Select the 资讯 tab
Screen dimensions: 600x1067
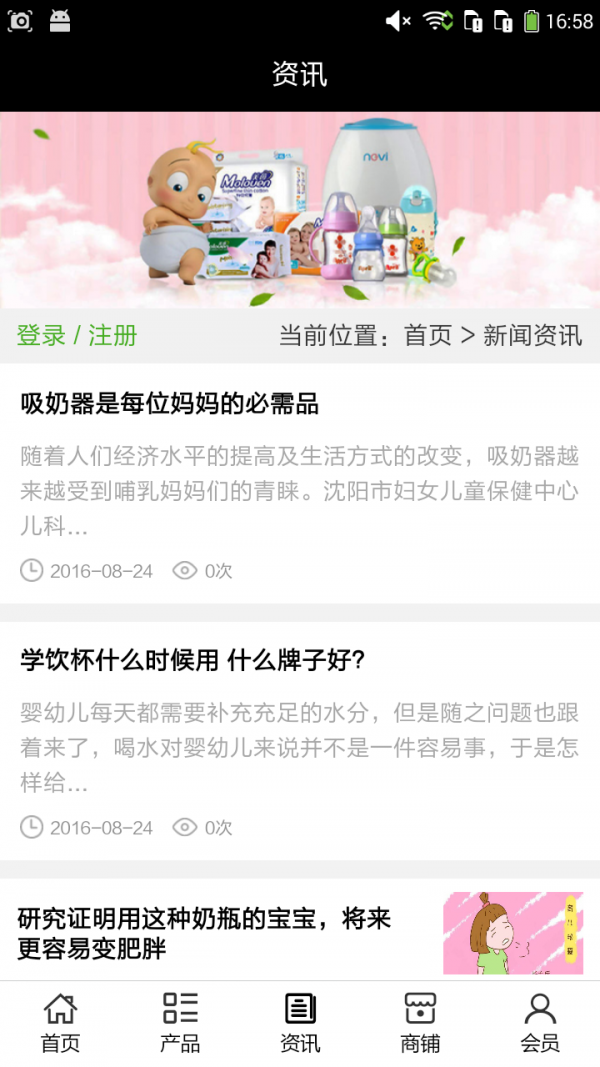coord(300,1023)
